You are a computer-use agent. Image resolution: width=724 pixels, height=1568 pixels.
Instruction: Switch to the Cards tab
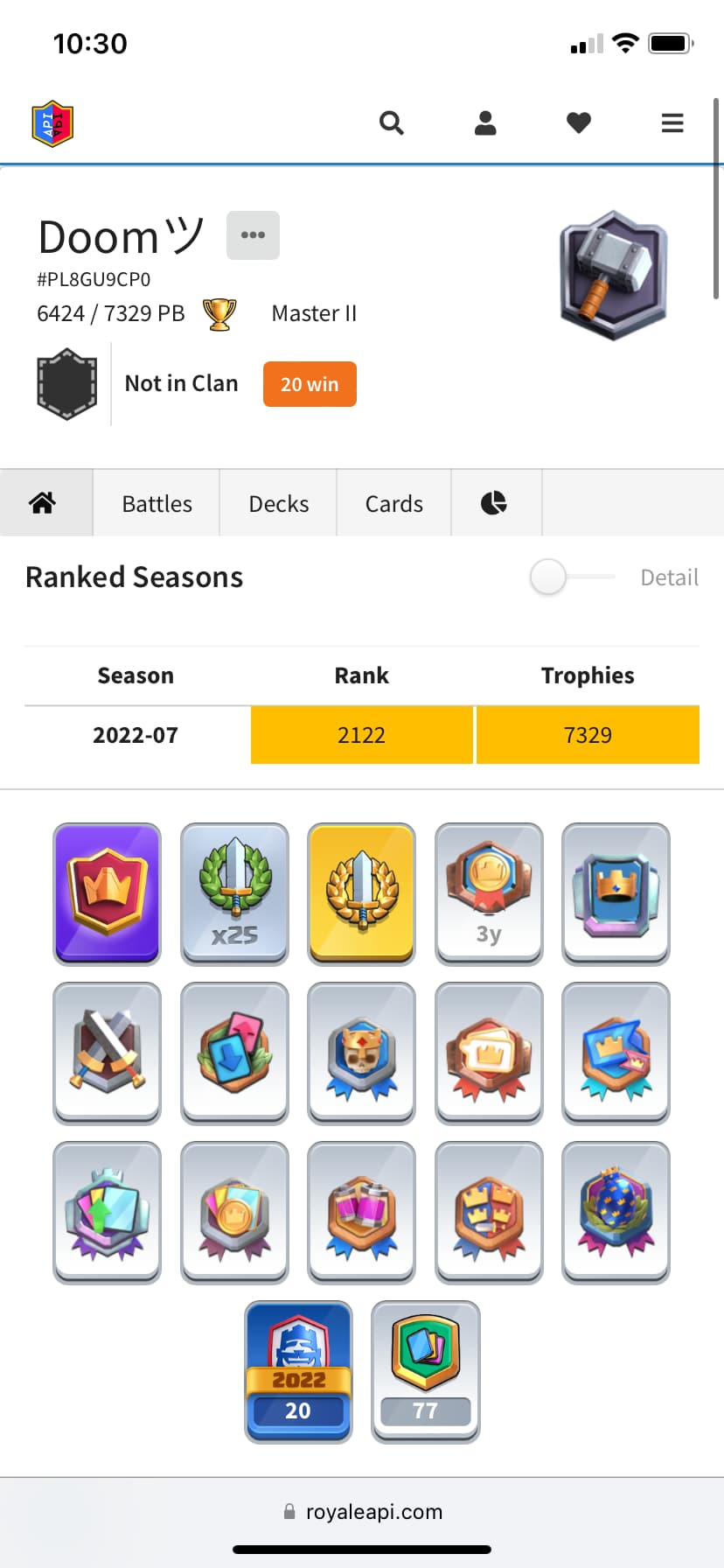394,503
